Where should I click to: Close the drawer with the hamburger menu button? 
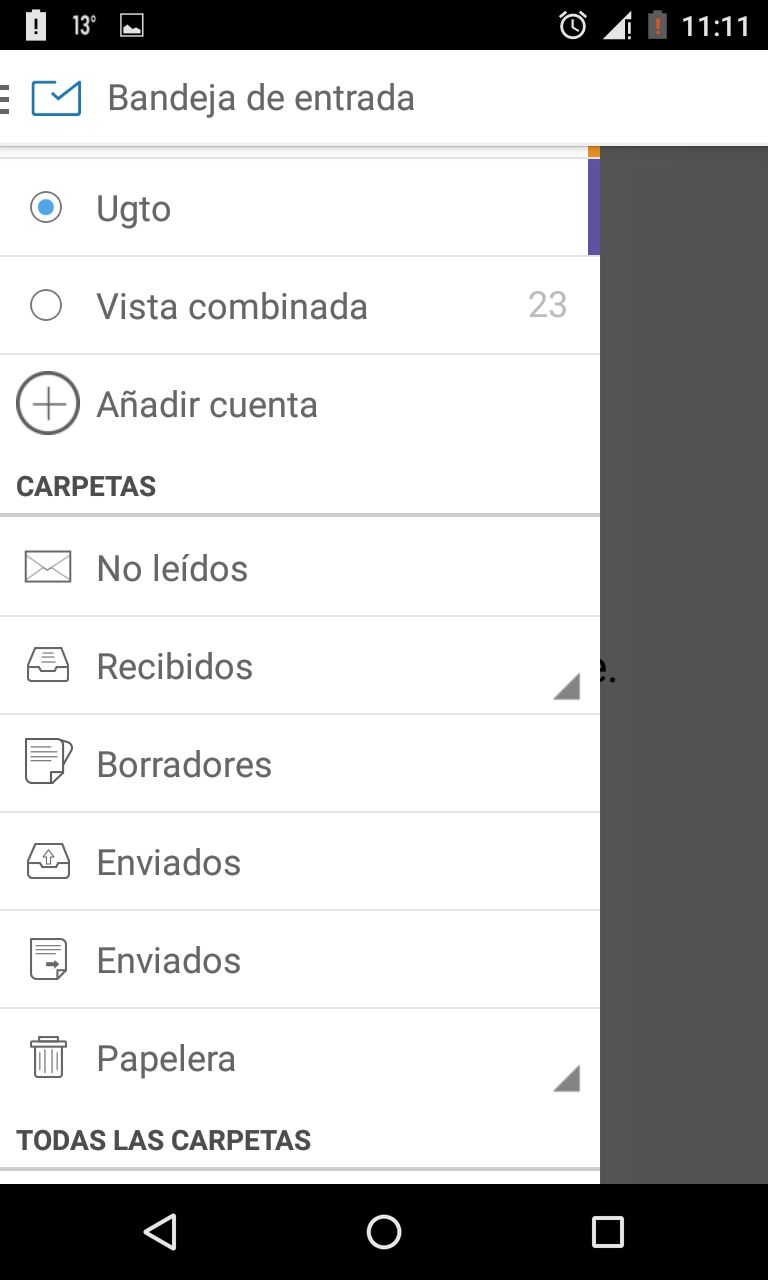[x=6, y=98]
